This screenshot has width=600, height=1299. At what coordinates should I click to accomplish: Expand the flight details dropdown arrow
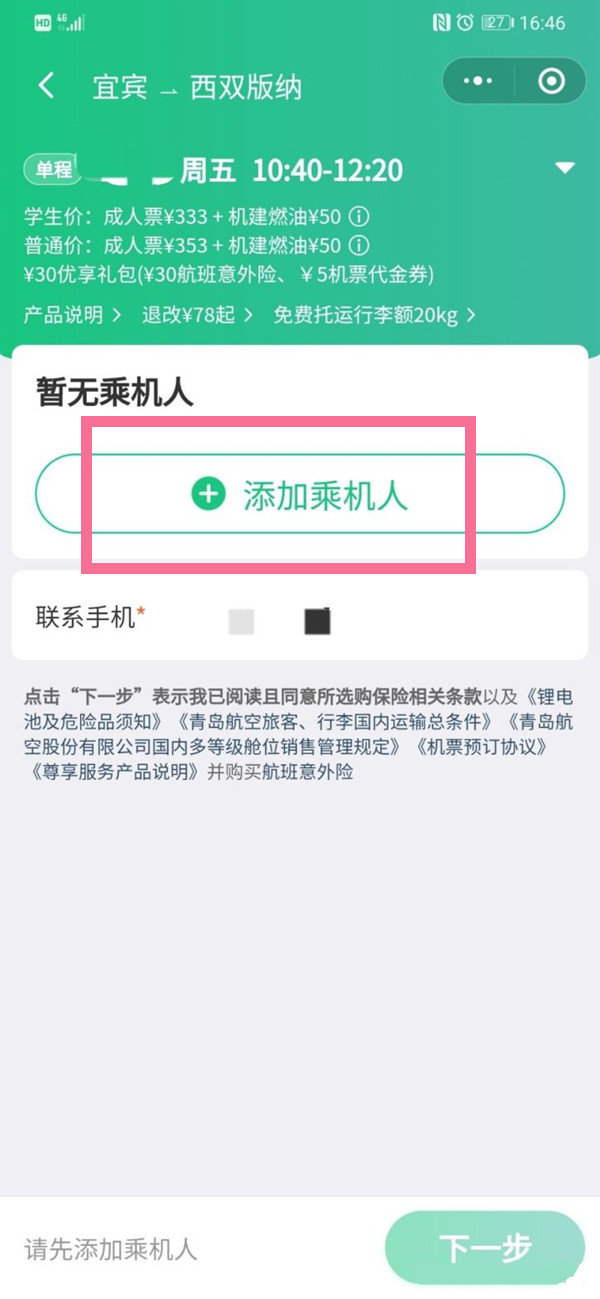click(x=565, y=168)
